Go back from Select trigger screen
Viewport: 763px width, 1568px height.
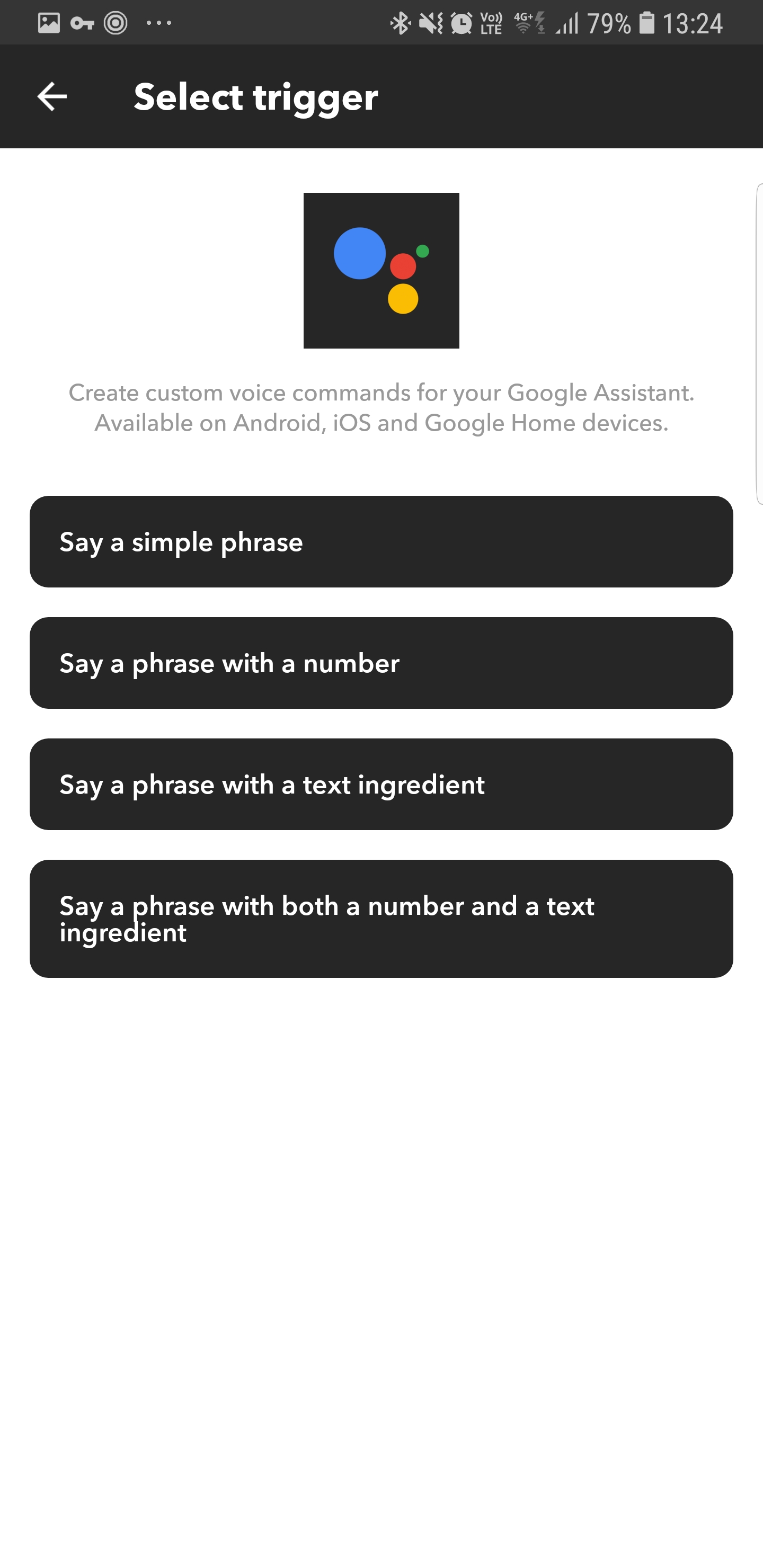[x=52, y=97]
